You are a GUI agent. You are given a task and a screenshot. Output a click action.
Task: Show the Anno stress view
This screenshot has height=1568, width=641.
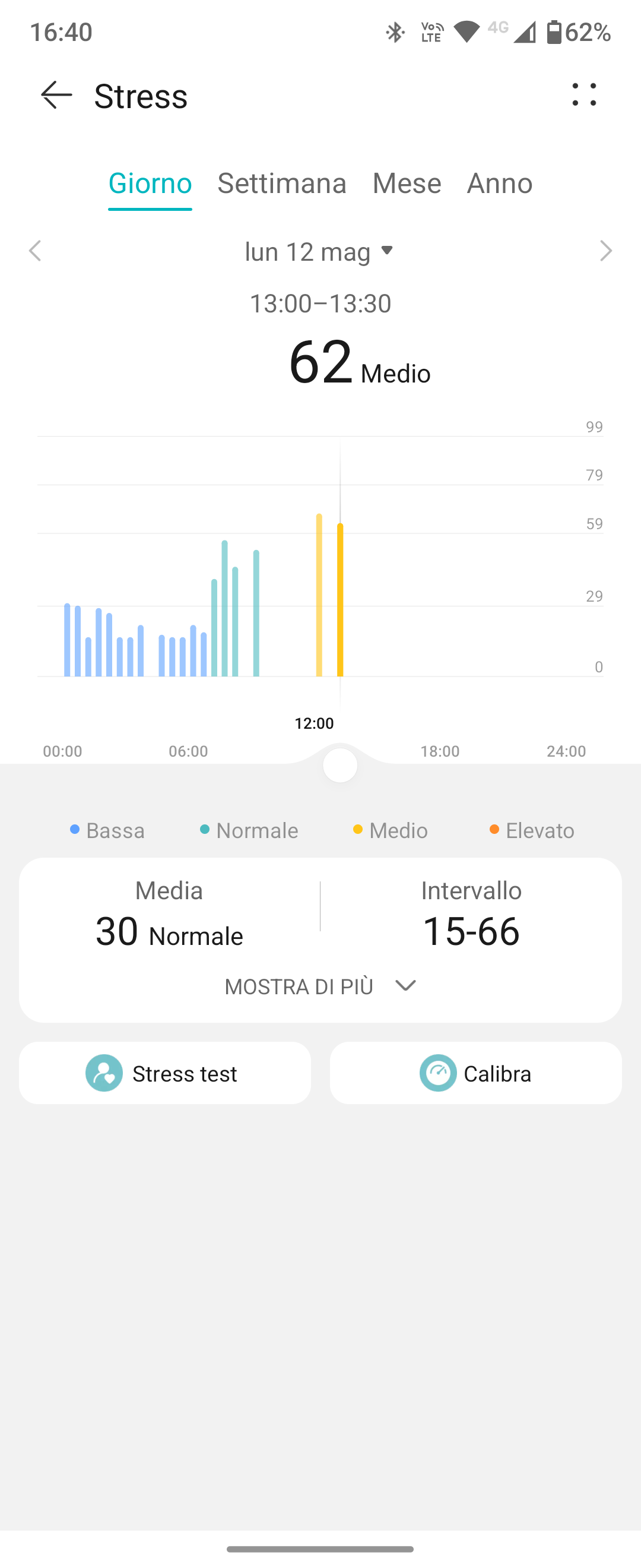pyautogui.click(x=499, y=183)
